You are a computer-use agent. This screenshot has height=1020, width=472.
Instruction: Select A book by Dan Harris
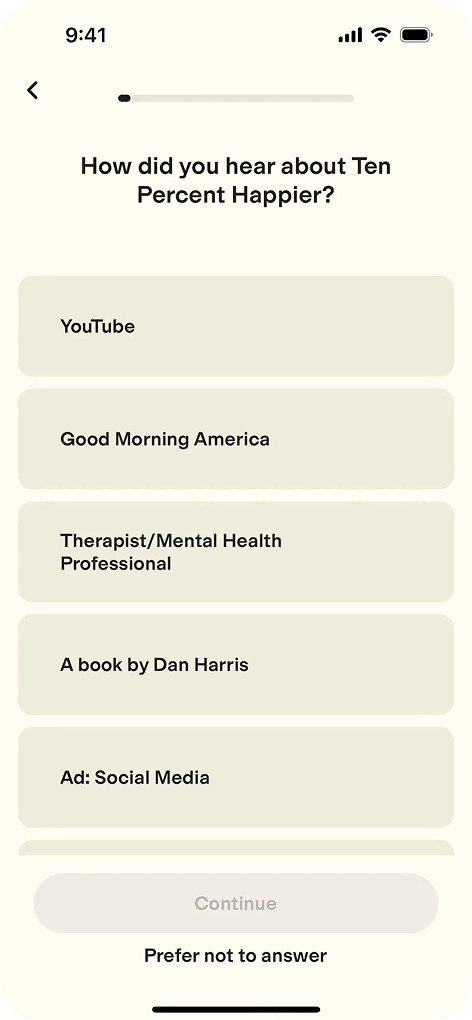tap(235, 665)
